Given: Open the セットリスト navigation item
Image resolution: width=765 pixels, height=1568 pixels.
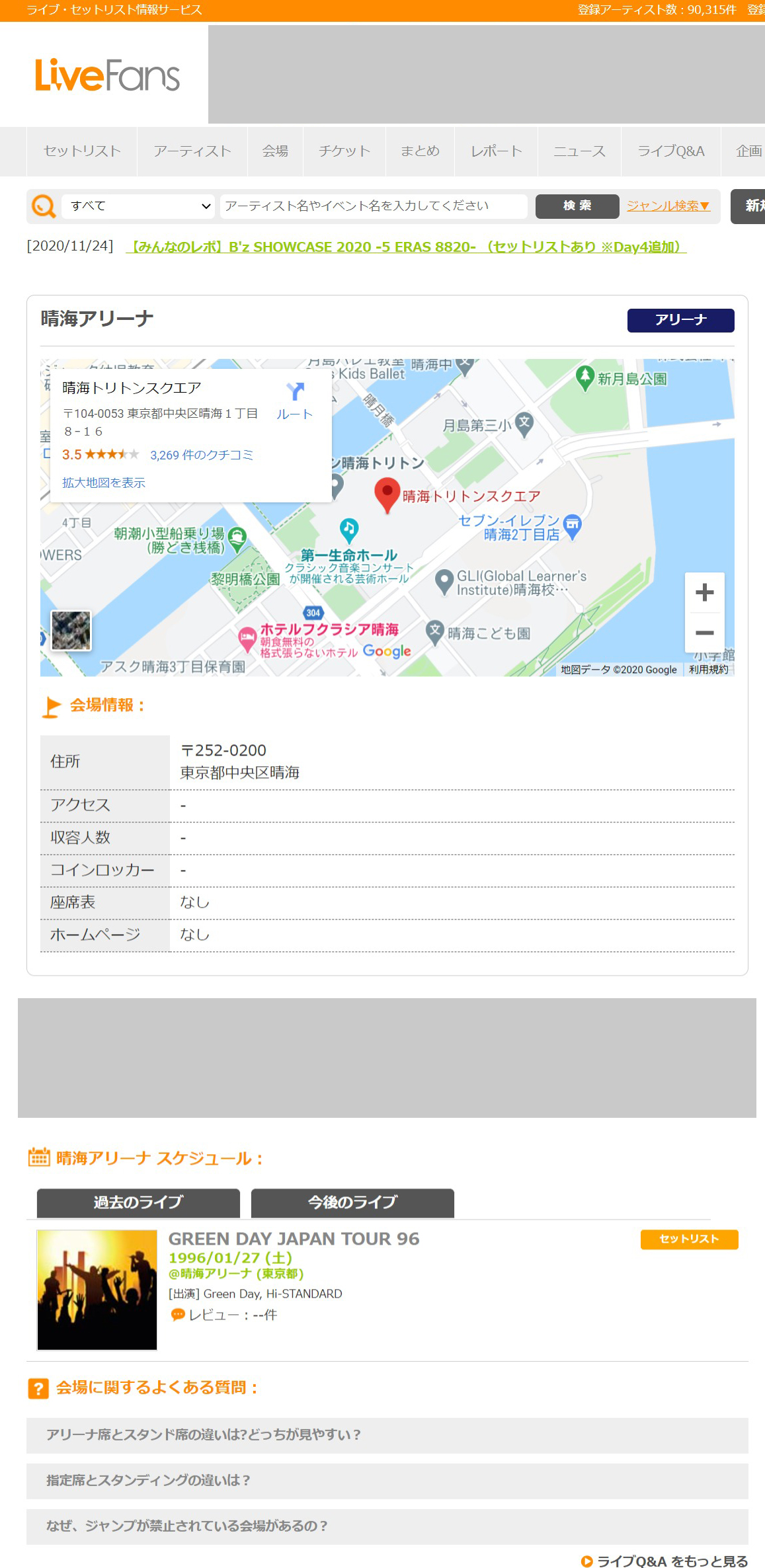Looking at the screenshot, I should (82, 151).
